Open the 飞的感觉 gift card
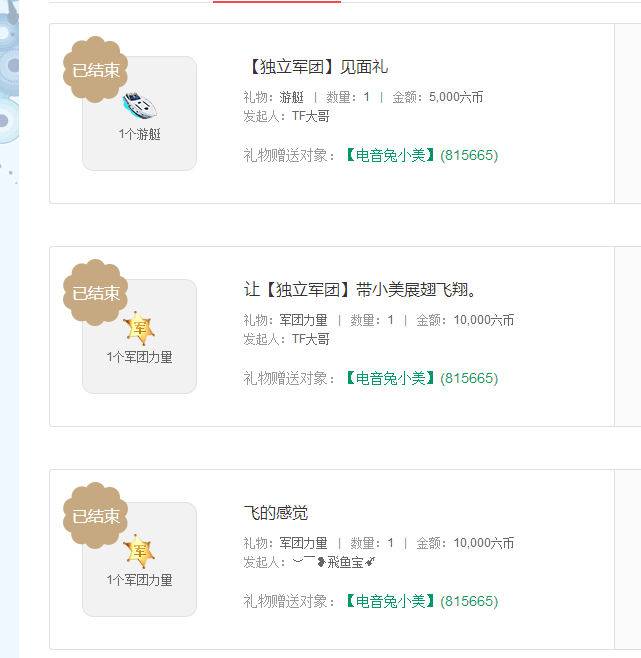 [x=276, y=513]
